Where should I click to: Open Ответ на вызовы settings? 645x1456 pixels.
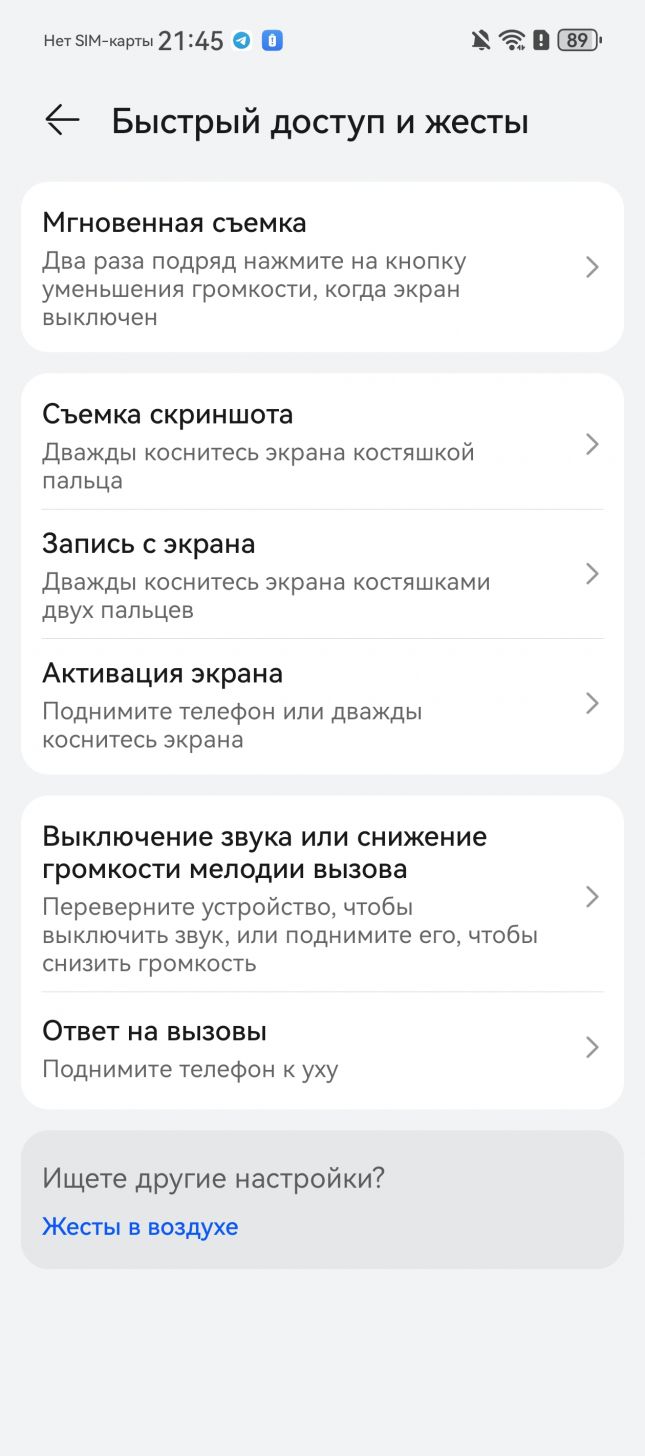(x=322, y=1048)
